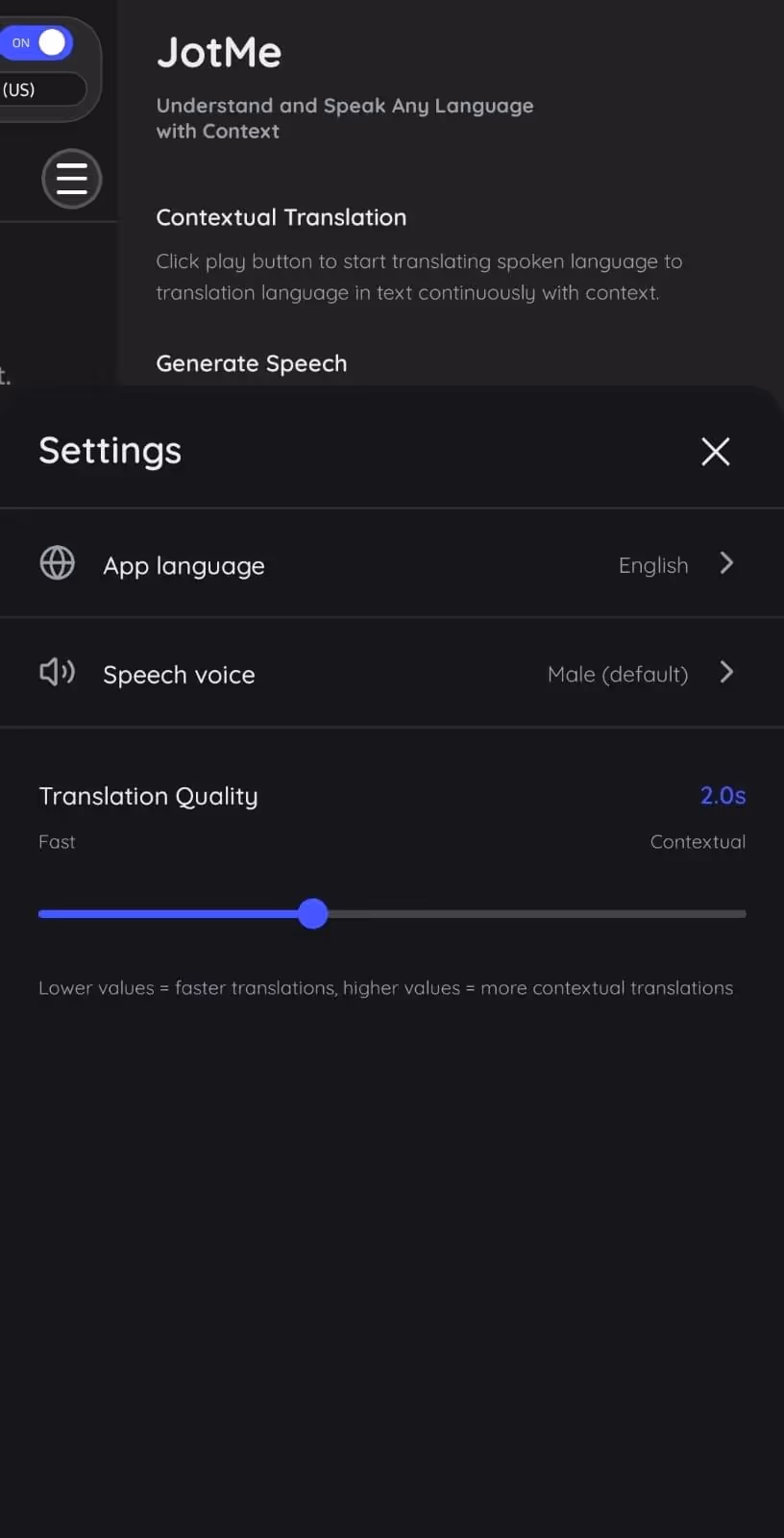
Task: Open the App language setting
Action: tap(392, 563)
